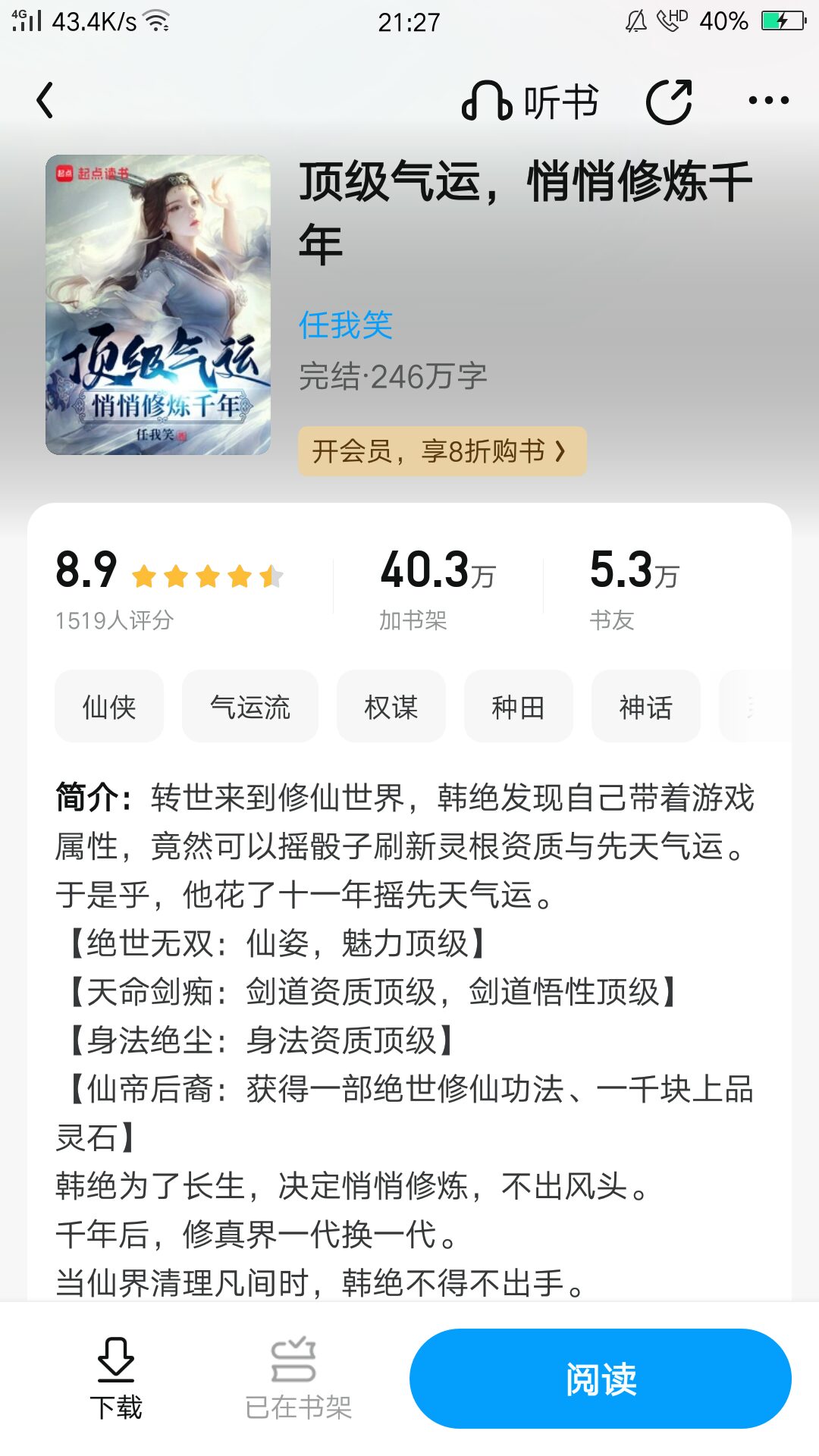The image size is (819, 1456).
Task: Select the 气运流 tag
Action: tap(250, 706)
